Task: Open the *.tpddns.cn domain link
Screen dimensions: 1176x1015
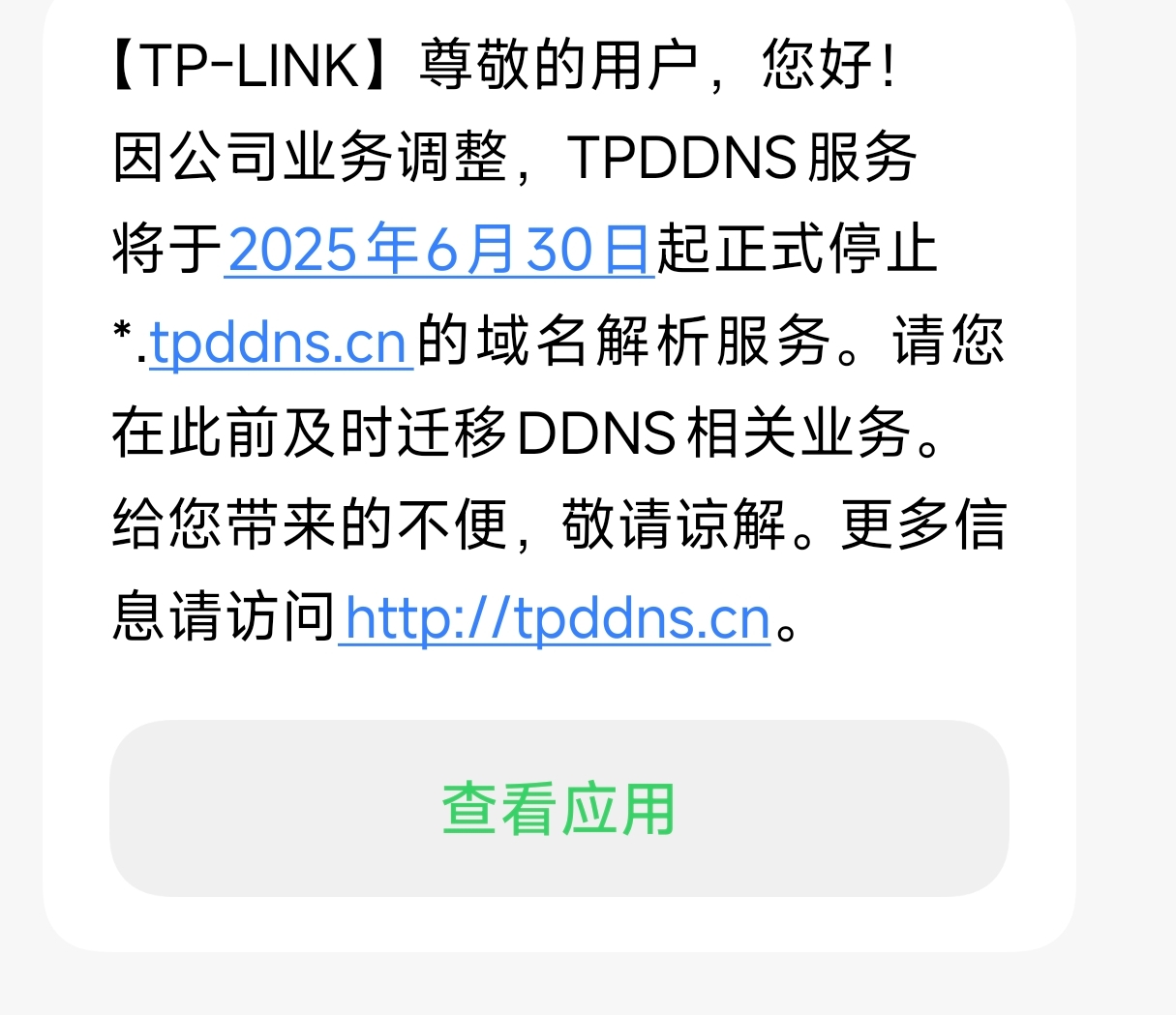Action: [279, 343]
